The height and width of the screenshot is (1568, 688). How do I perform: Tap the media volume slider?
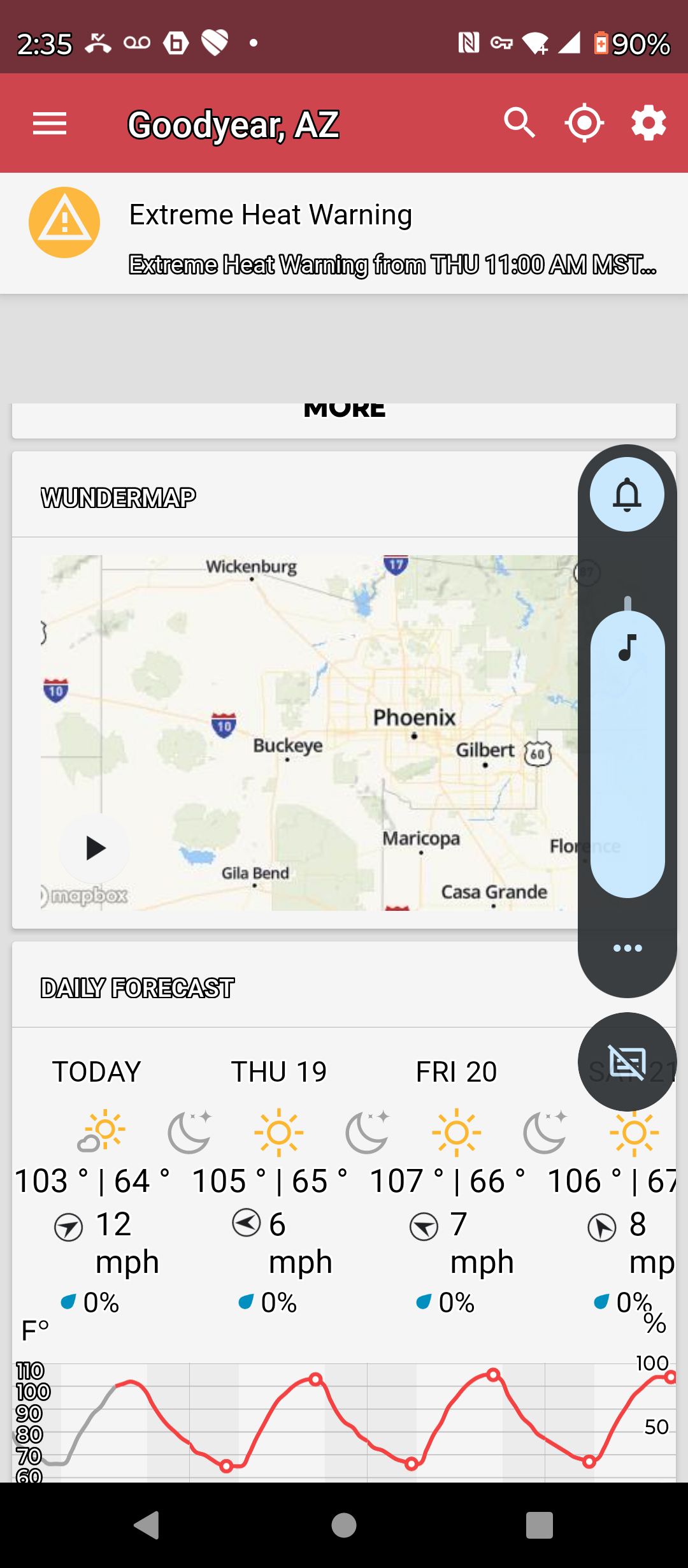click(x=627, y=752)
